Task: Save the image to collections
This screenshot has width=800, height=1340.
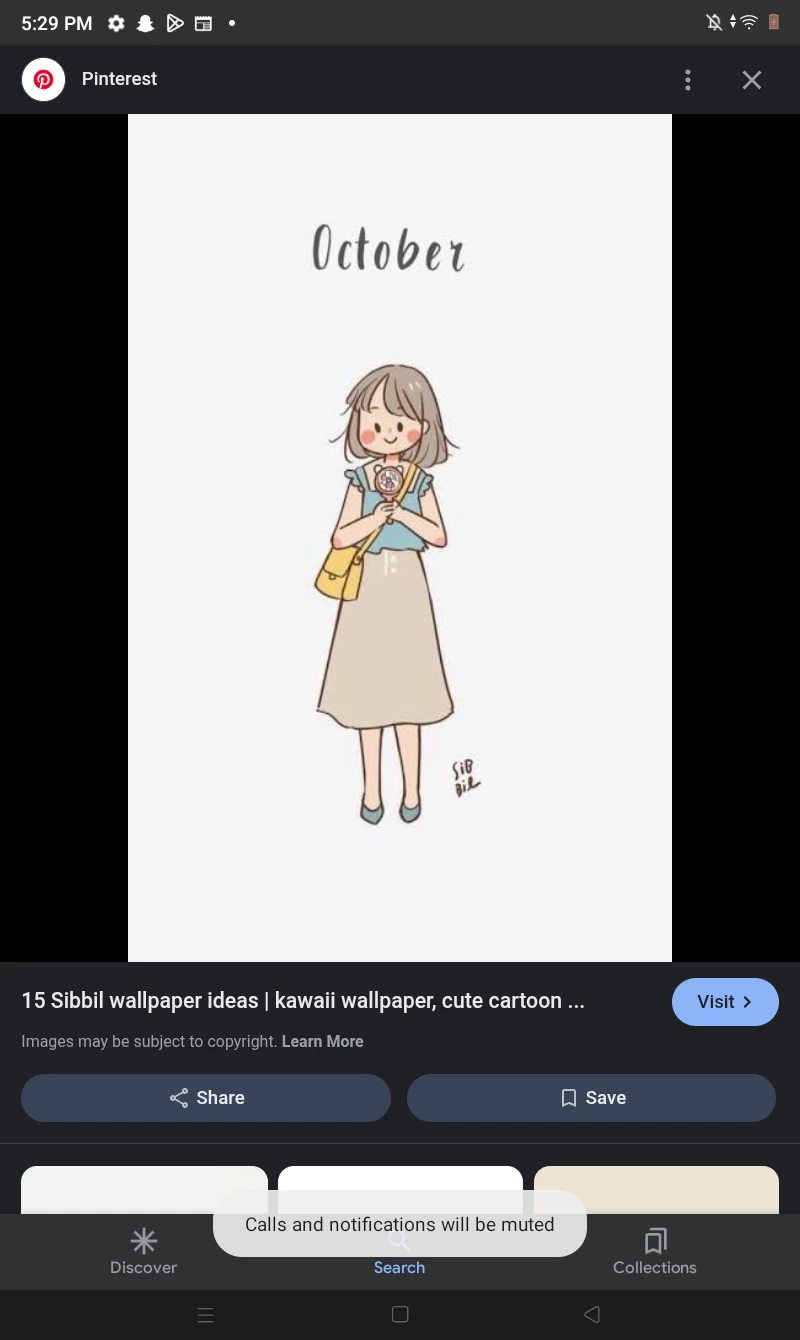Action: pyautogui.click(x=591, y=1098)
